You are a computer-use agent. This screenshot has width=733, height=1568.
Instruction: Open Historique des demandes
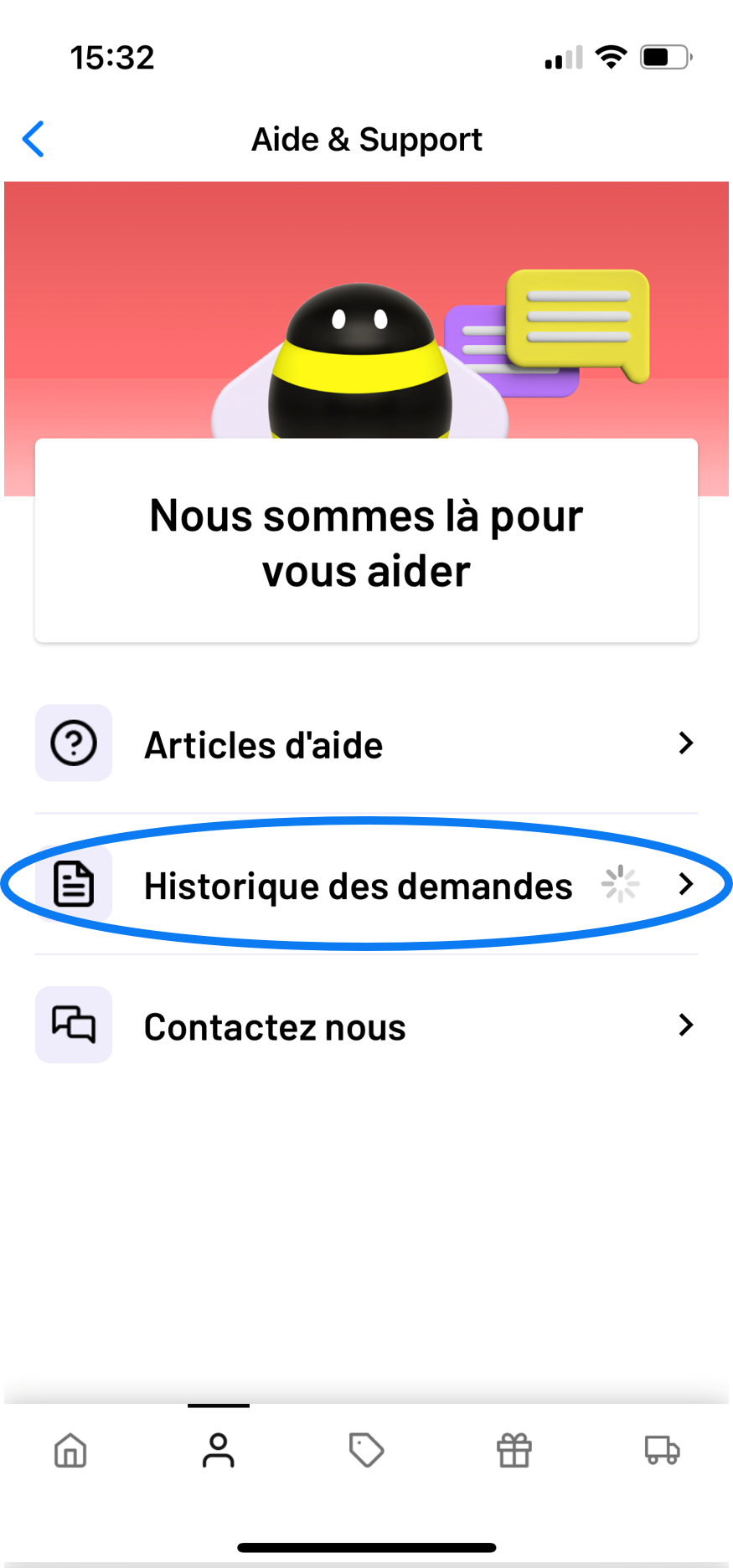point(366,884)
